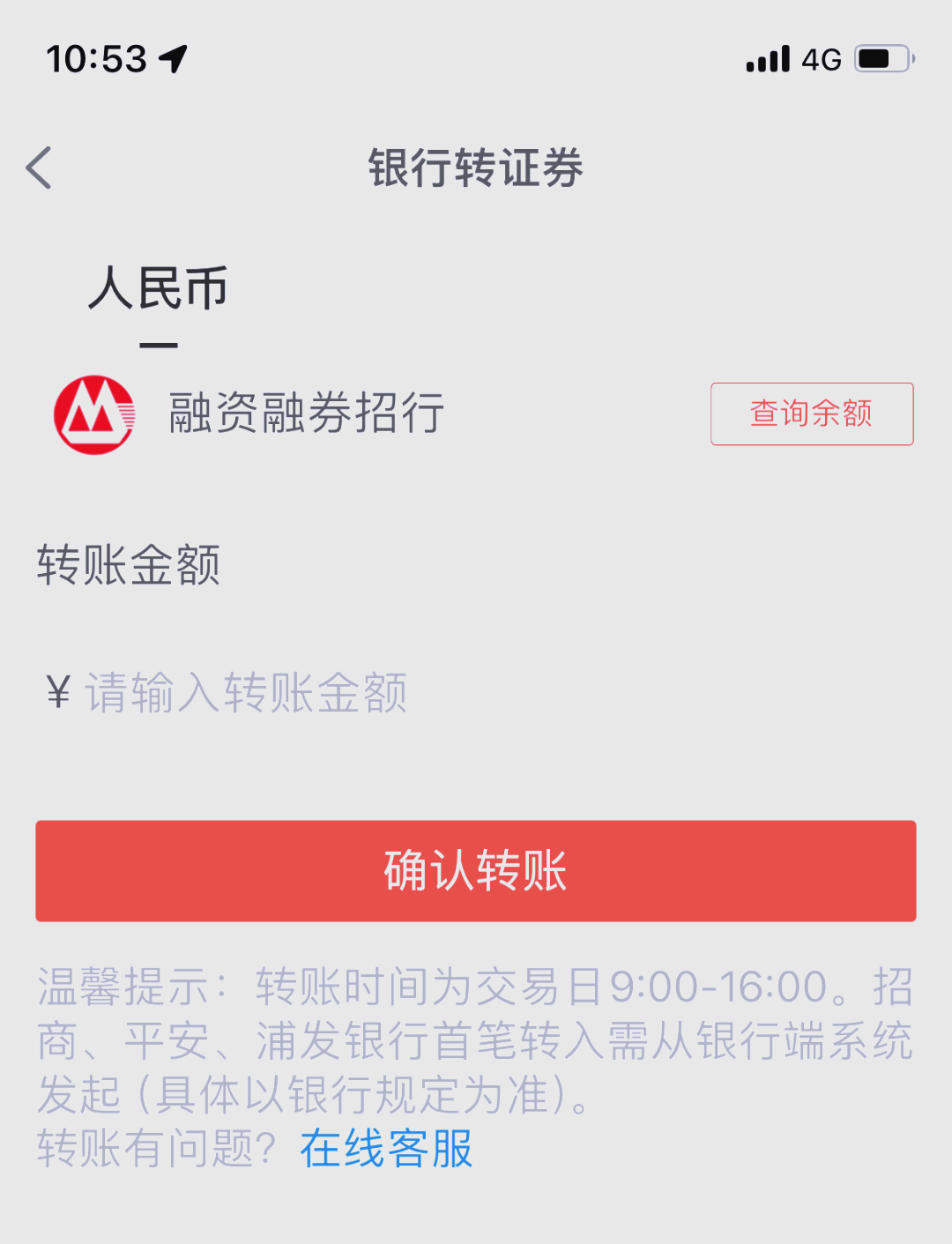952x1244 pixels.
Task: Tap the ¥ currency symbol in amount field
Action: 55,694
